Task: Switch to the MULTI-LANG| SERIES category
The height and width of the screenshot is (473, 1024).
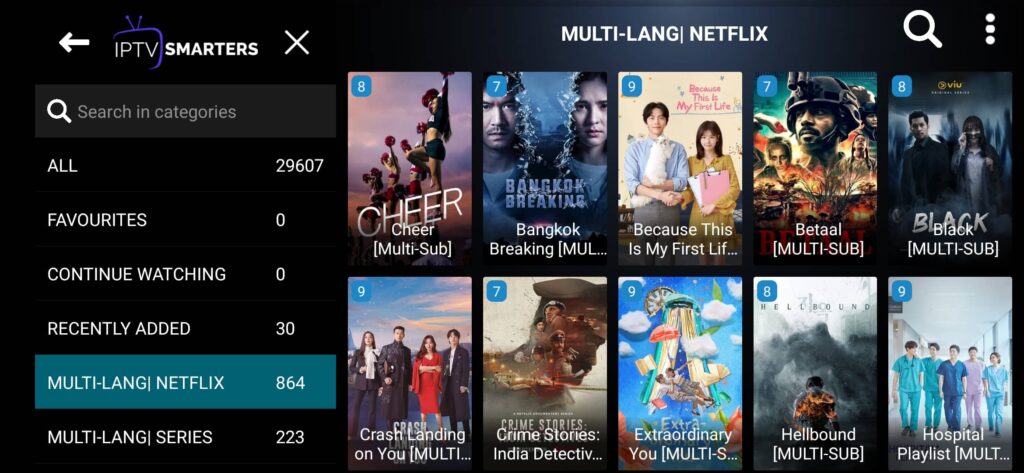Action: [x=185, y=437]
